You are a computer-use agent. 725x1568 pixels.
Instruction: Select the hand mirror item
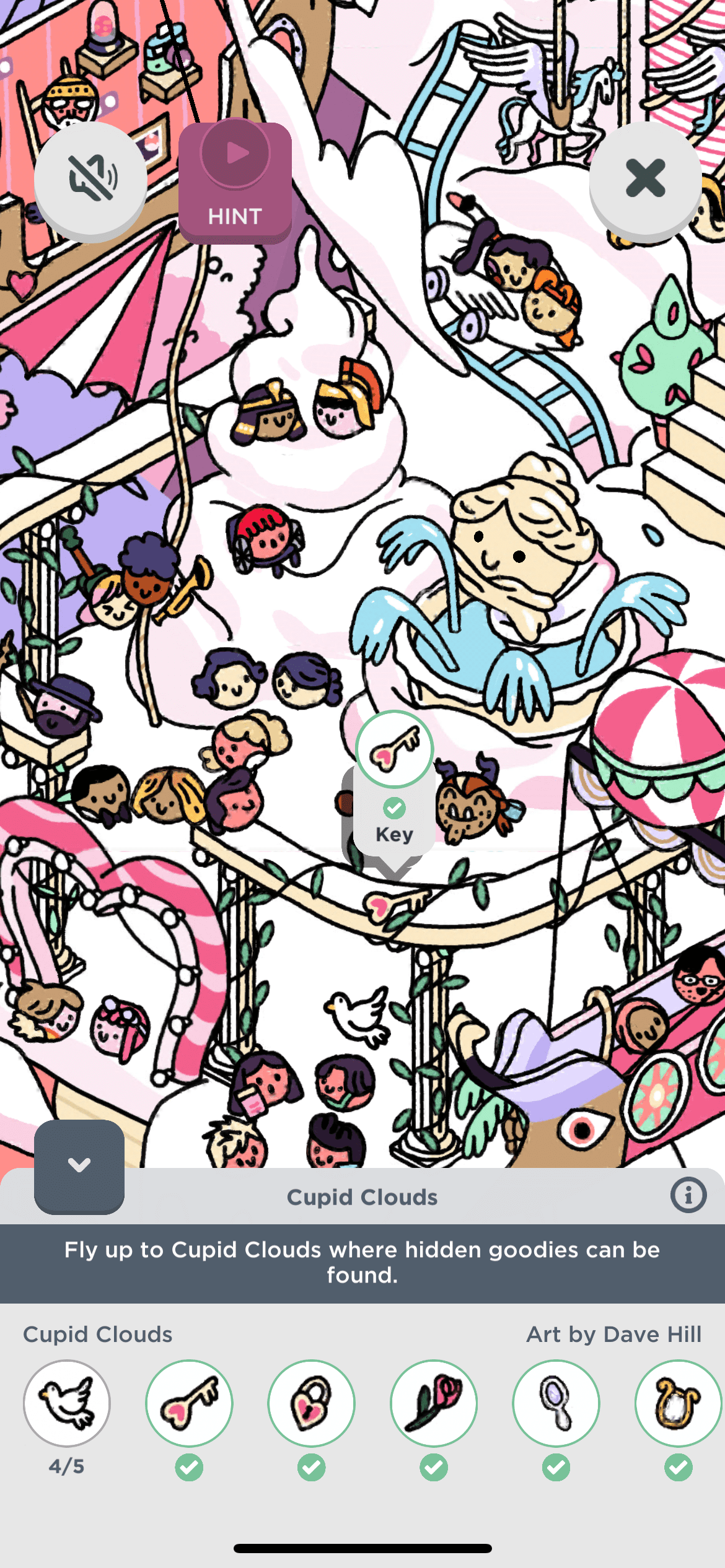556,1403
